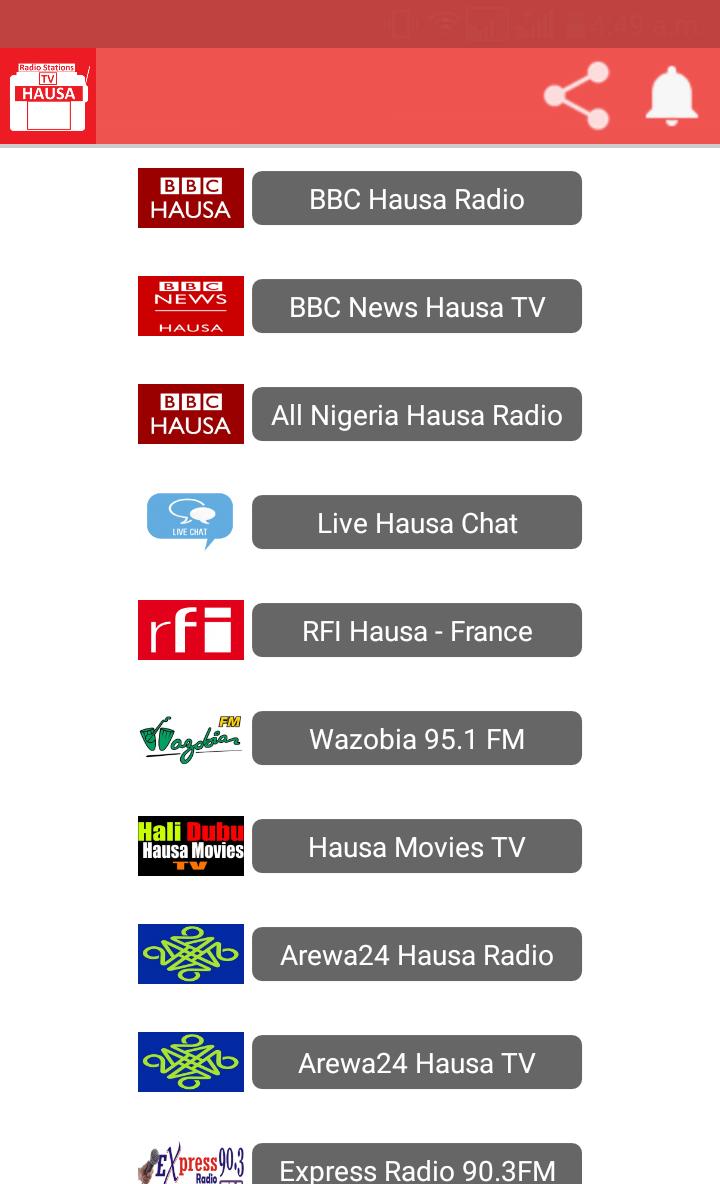
Task: Share this app via the share icon
Action: tap(576, 96)
